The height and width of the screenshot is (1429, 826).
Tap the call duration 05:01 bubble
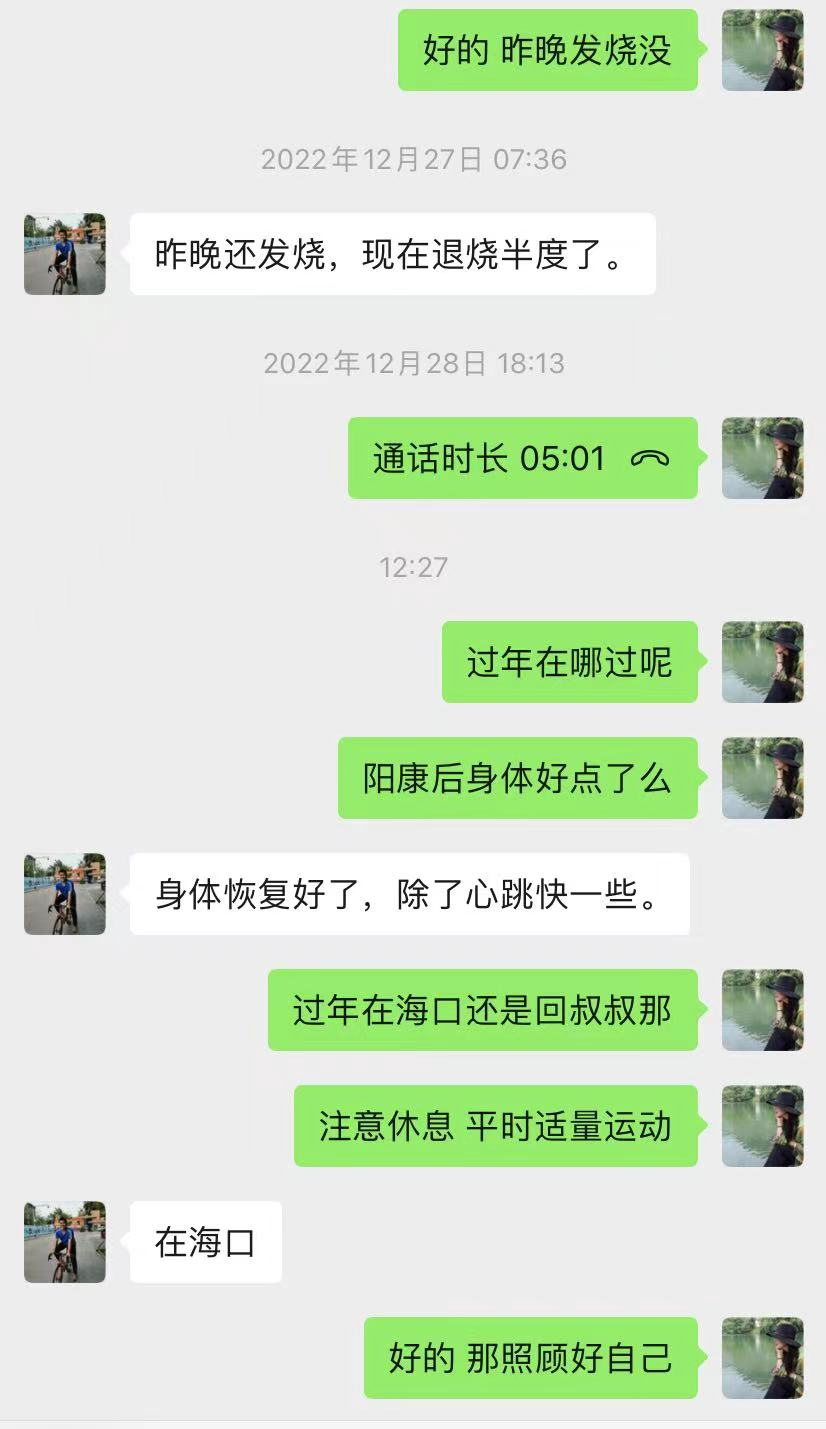tap(522, 458)
